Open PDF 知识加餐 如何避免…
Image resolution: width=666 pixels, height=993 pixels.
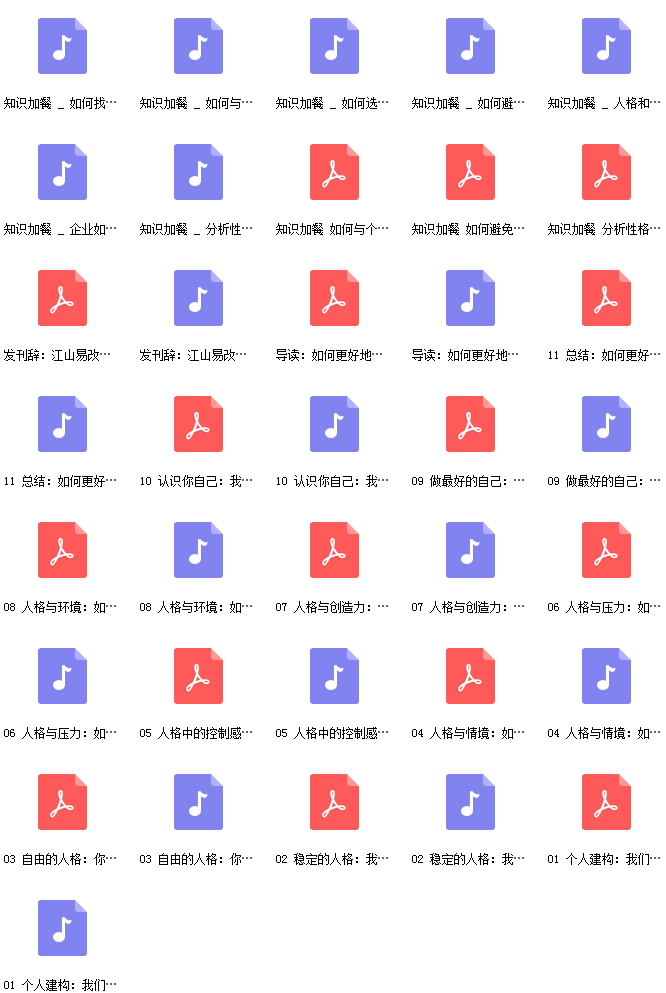pyautogui.click(x=470, y=172)
